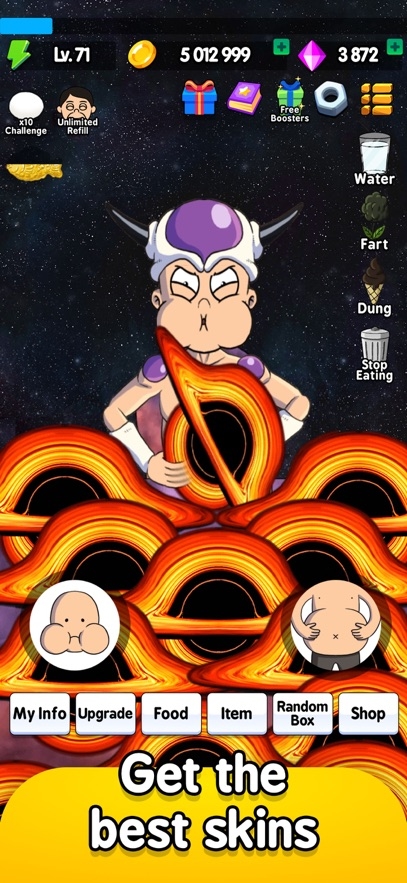Activate Unlimited Refill
407x883 pixels.
pos(77,111)
